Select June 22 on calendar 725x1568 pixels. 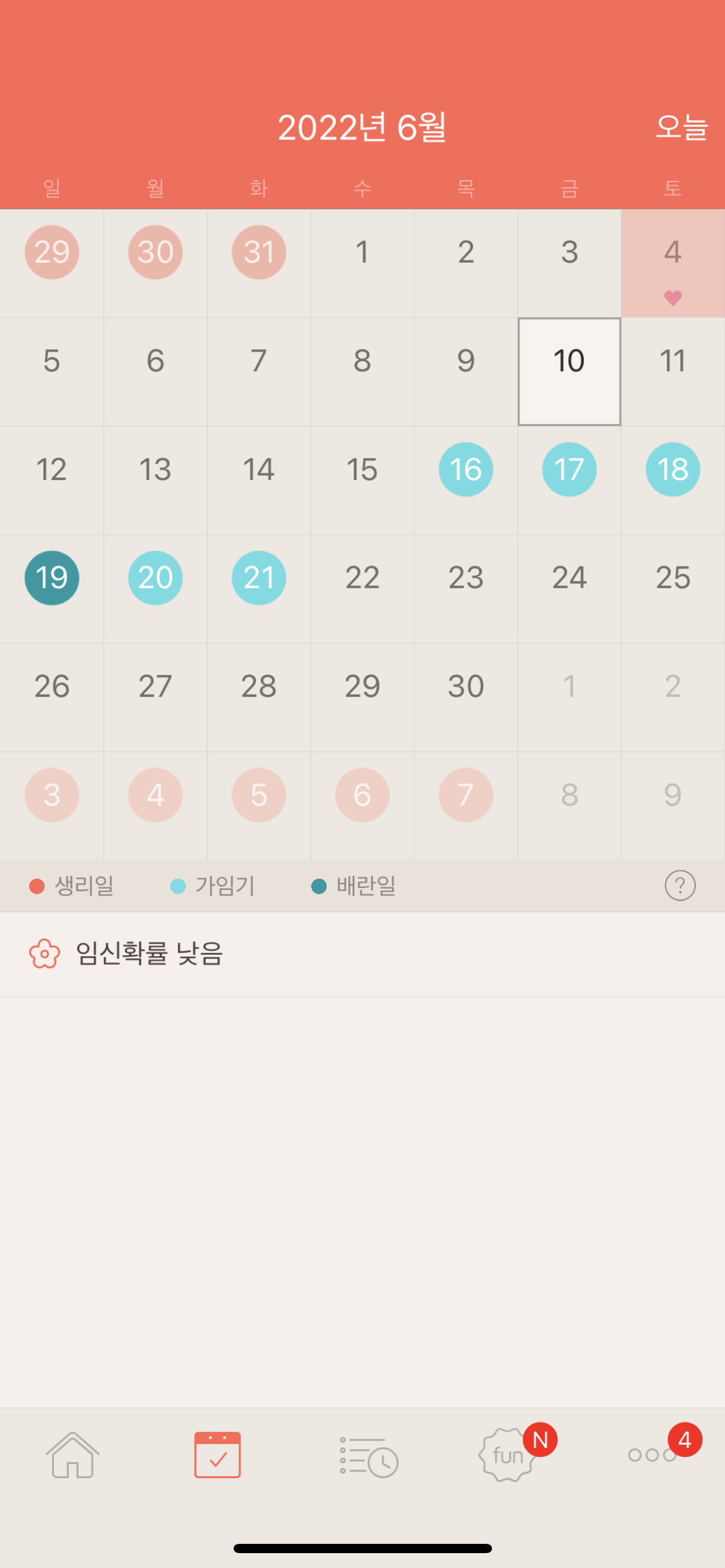(x=362, y=578)
